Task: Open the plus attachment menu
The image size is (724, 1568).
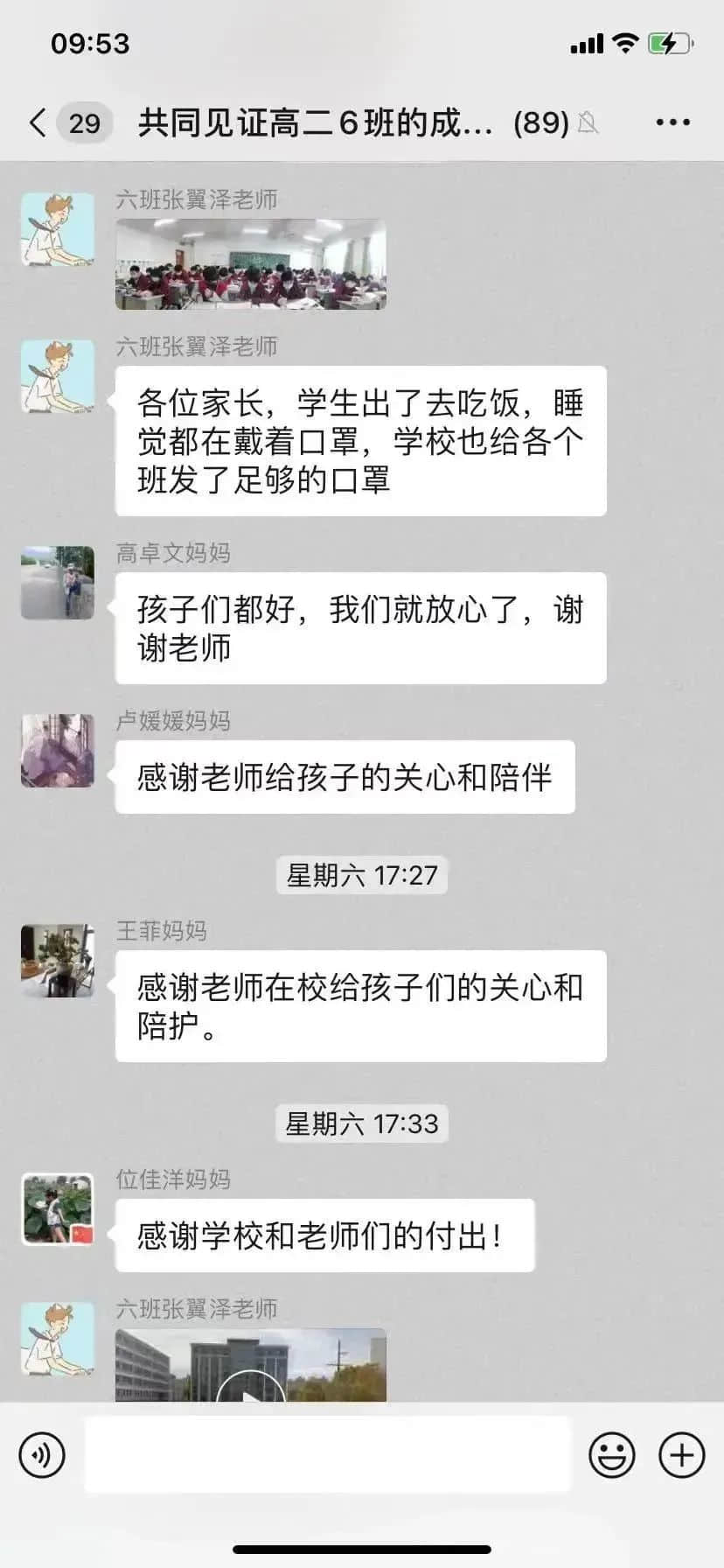Action: (x=681, y=1455)
